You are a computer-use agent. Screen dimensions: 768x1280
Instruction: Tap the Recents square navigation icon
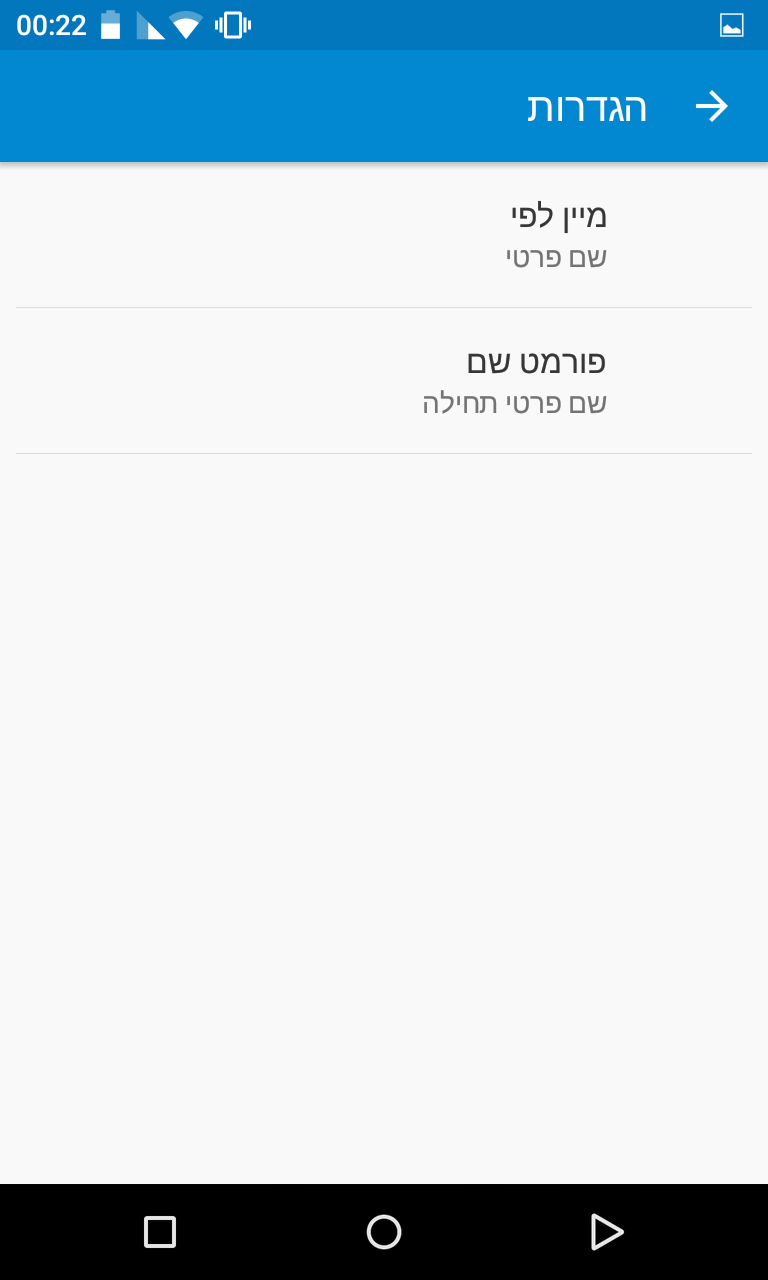(158, 1232)
